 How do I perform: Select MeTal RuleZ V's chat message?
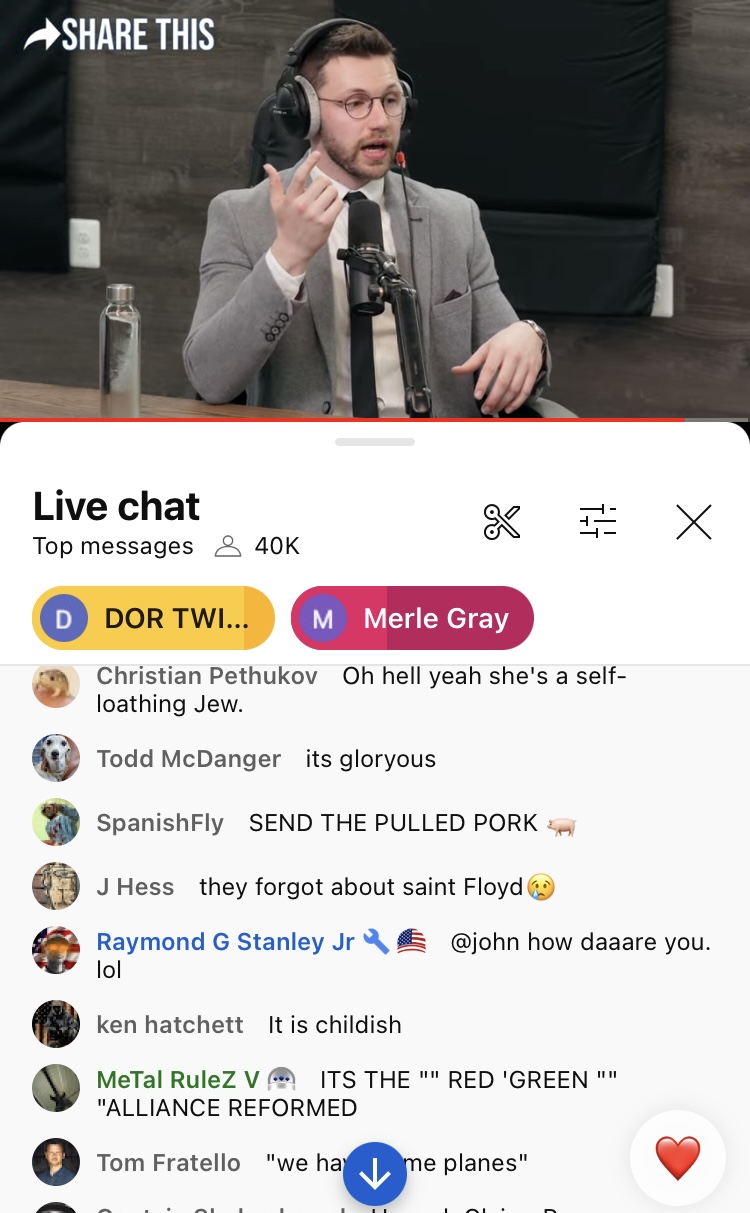[x=375, y=1093]
